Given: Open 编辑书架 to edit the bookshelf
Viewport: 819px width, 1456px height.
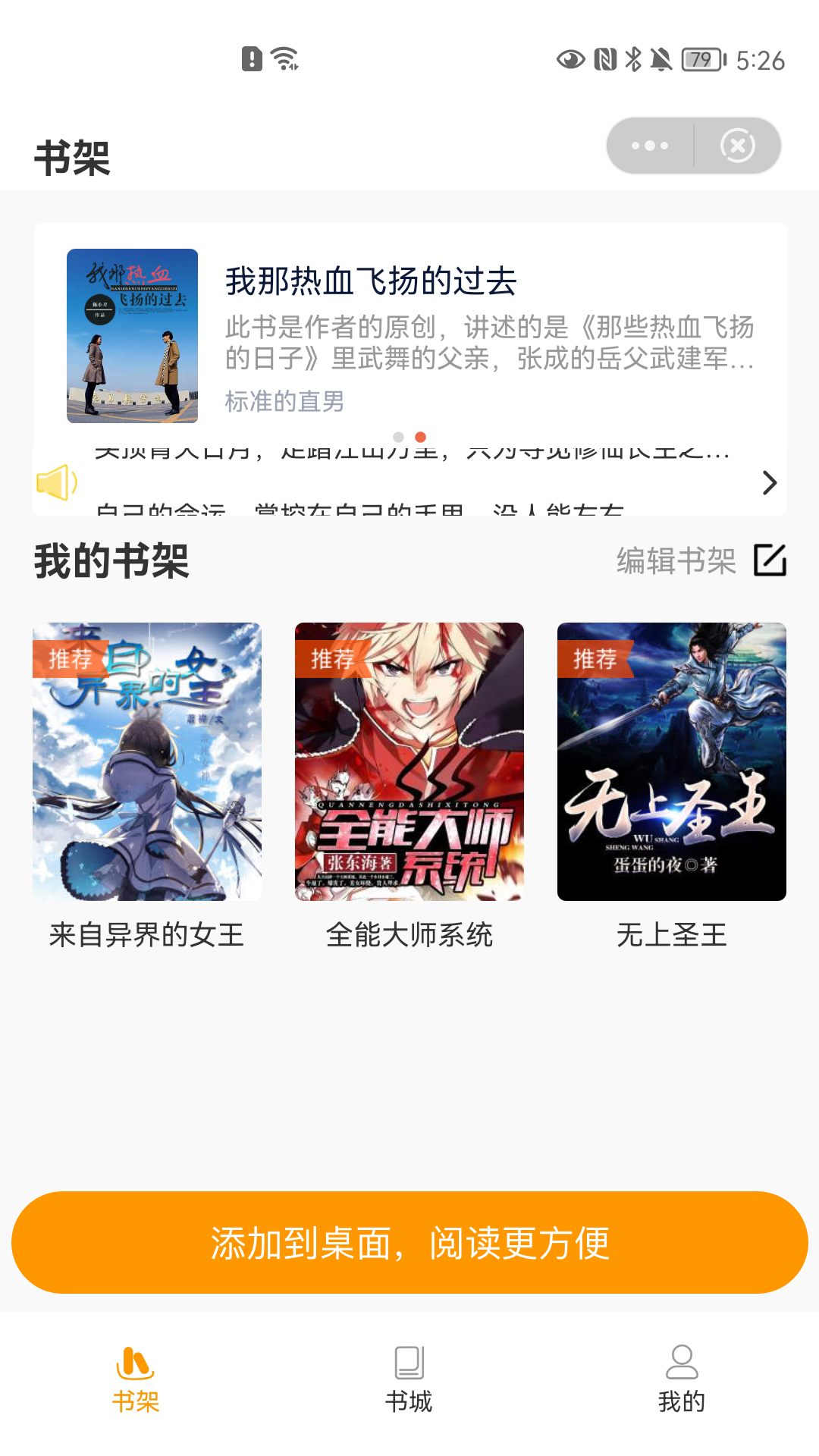Looking at the screenshot, I should coord(674,562).
